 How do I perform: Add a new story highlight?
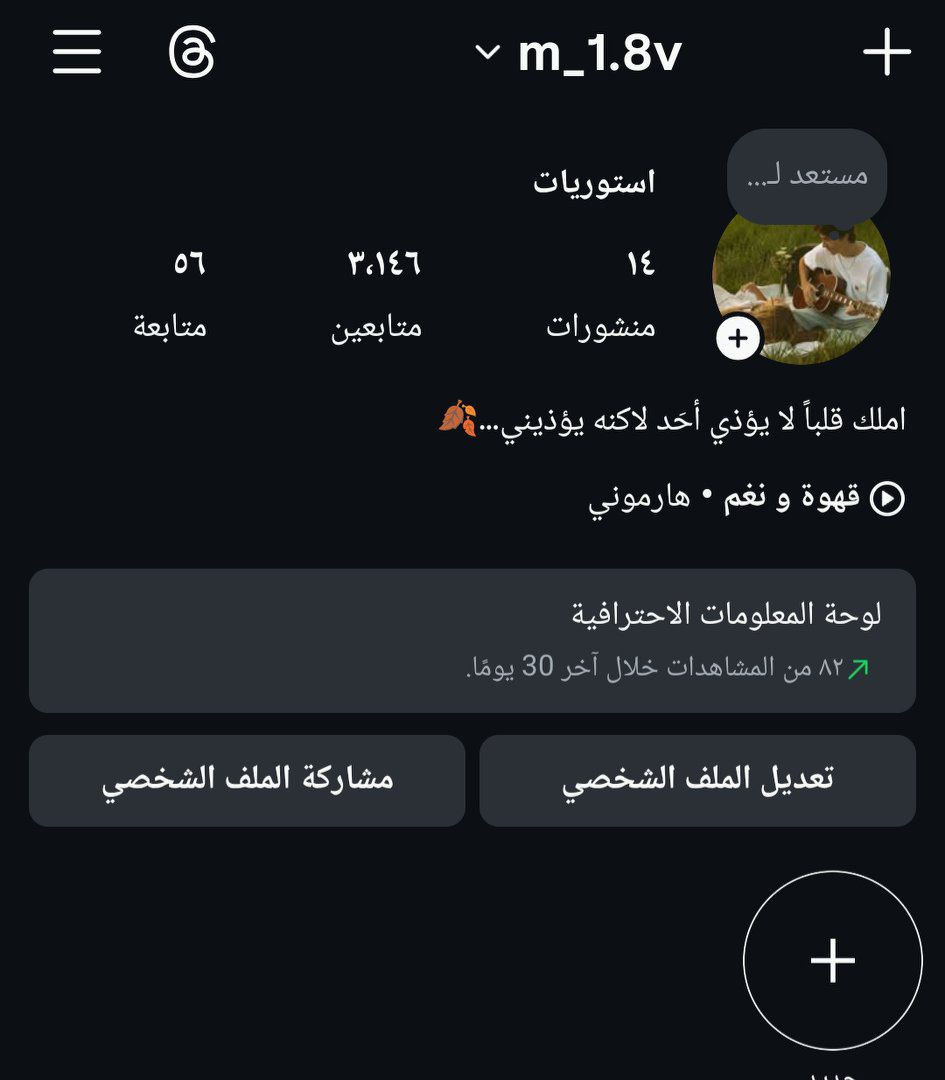[x=832, y=960]
